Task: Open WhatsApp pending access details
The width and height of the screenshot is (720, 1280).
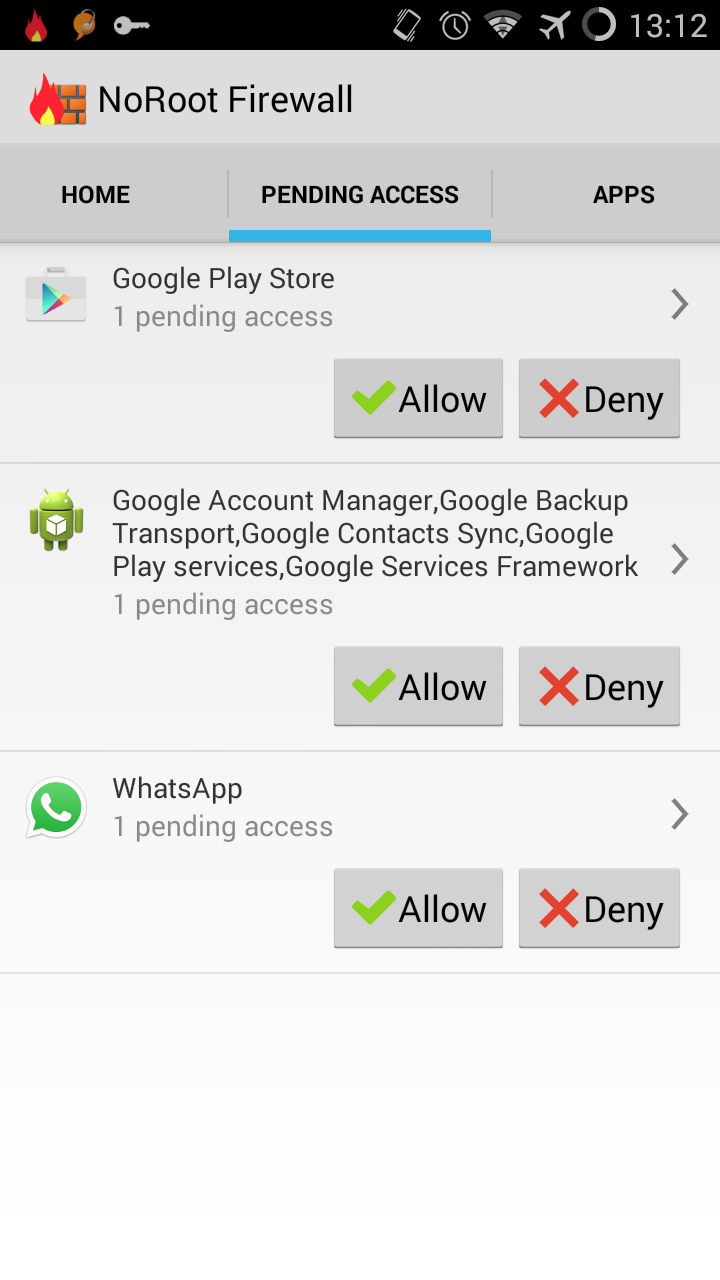Action: tap(360, 808)
